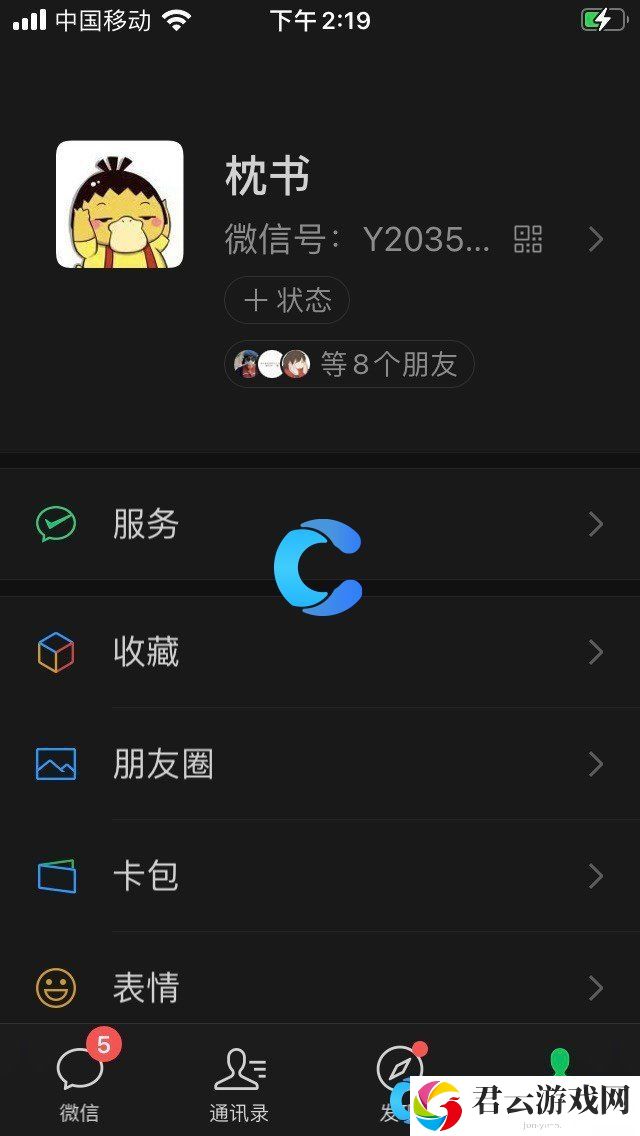The image size is (640, 1136).
Task: Switch to the 微信 chats tab
Action: coord(80,1079)
